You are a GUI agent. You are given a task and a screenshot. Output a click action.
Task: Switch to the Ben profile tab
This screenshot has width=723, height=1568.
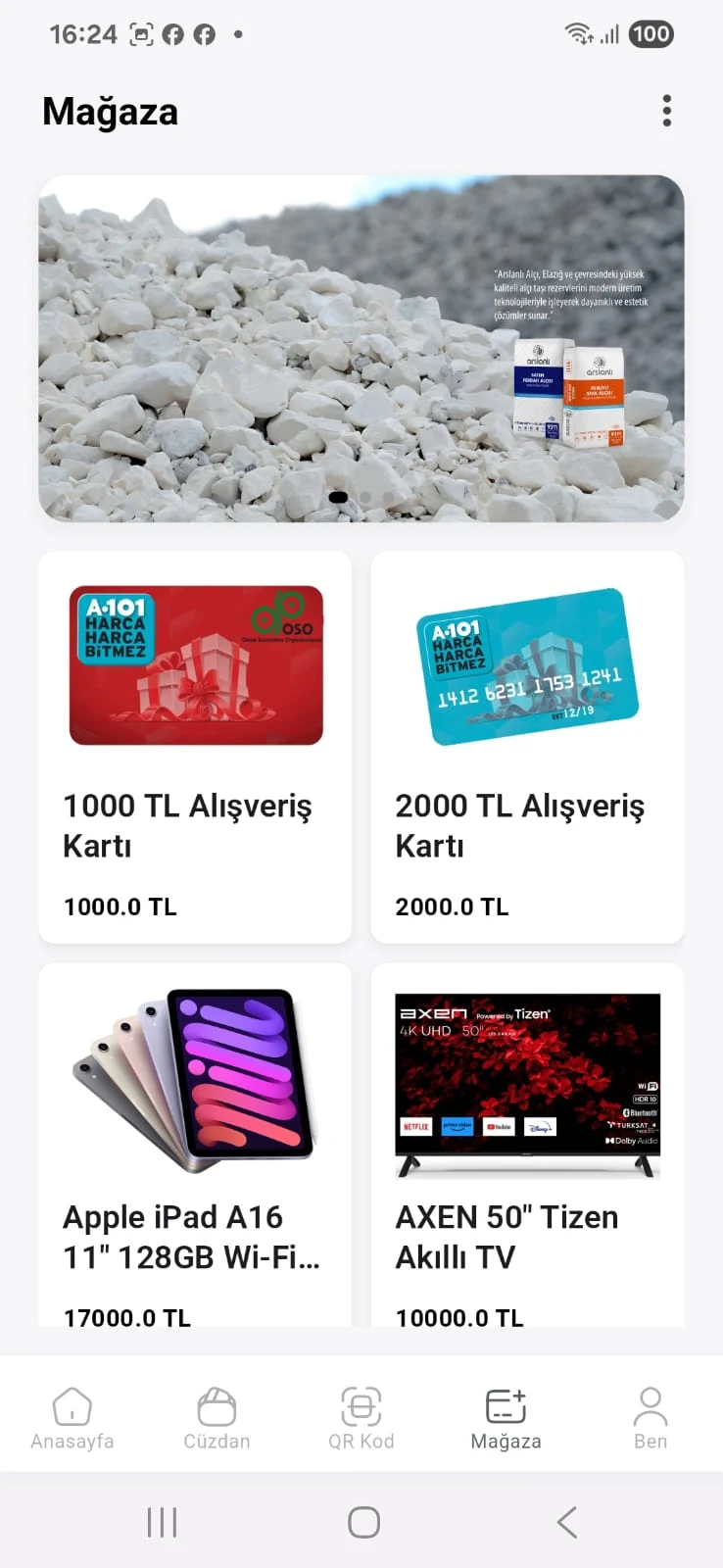click(651, 1418)
